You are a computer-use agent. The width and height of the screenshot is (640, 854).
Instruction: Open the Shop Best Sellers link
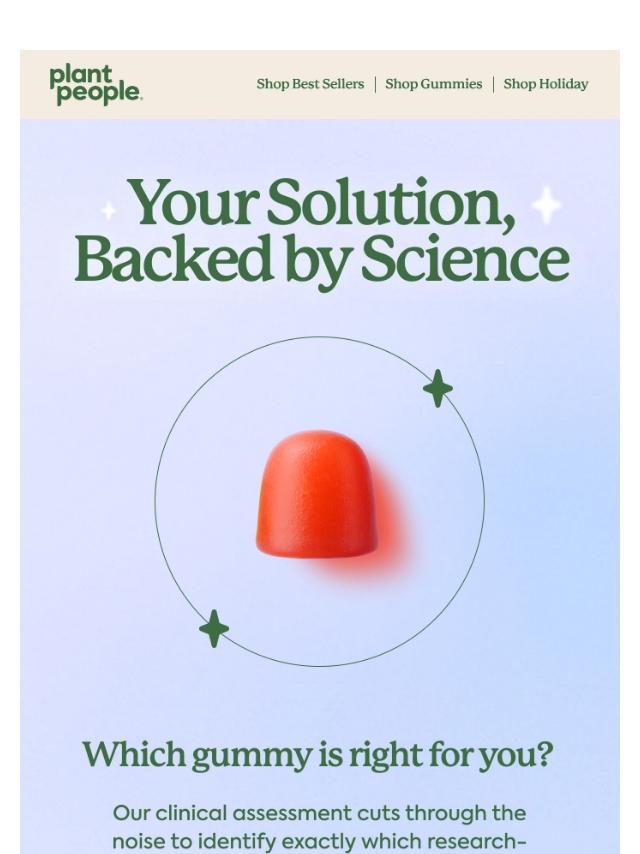click(x=310, y=84)
